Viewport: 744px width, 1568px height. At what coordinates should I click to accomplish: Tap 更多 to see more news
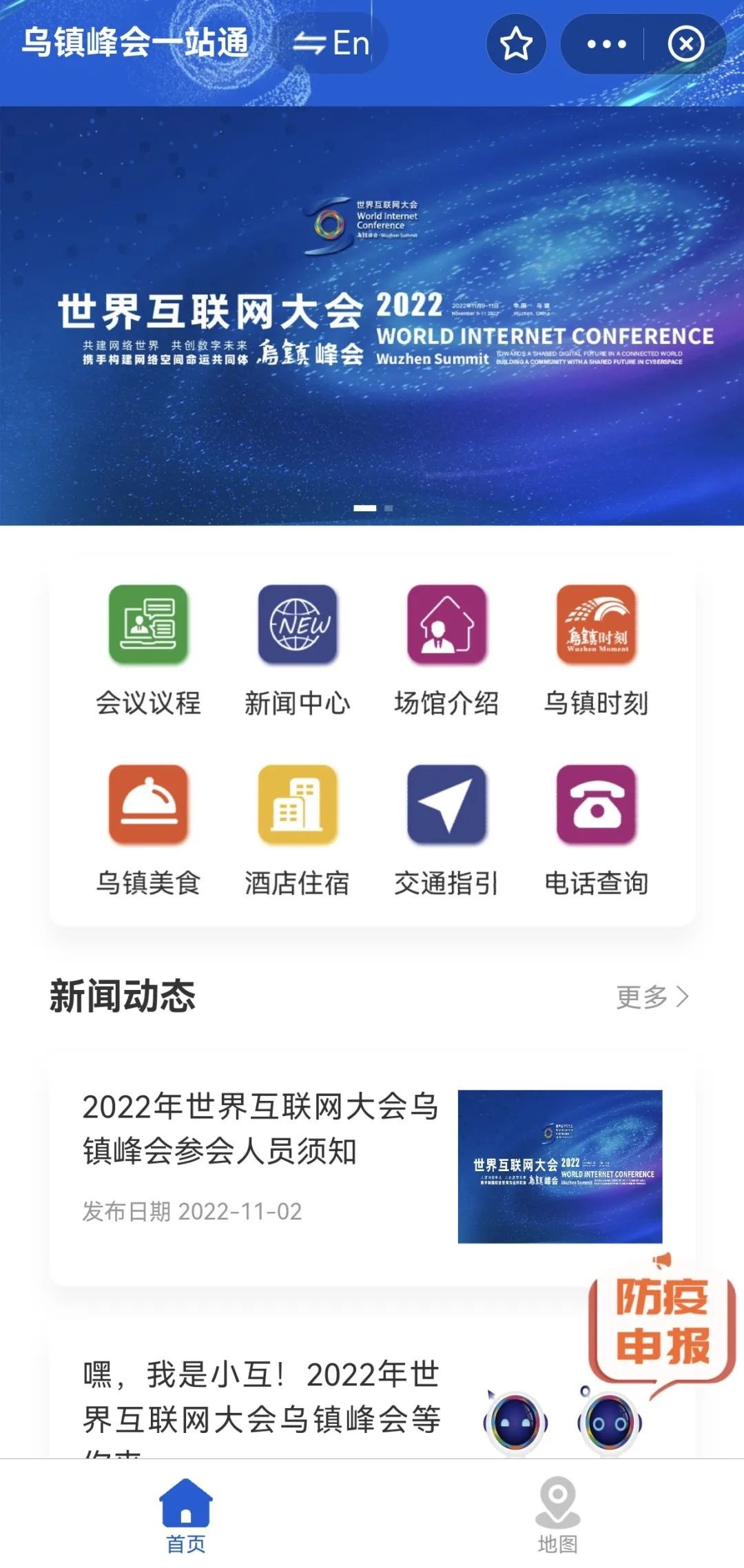point(652,996)
